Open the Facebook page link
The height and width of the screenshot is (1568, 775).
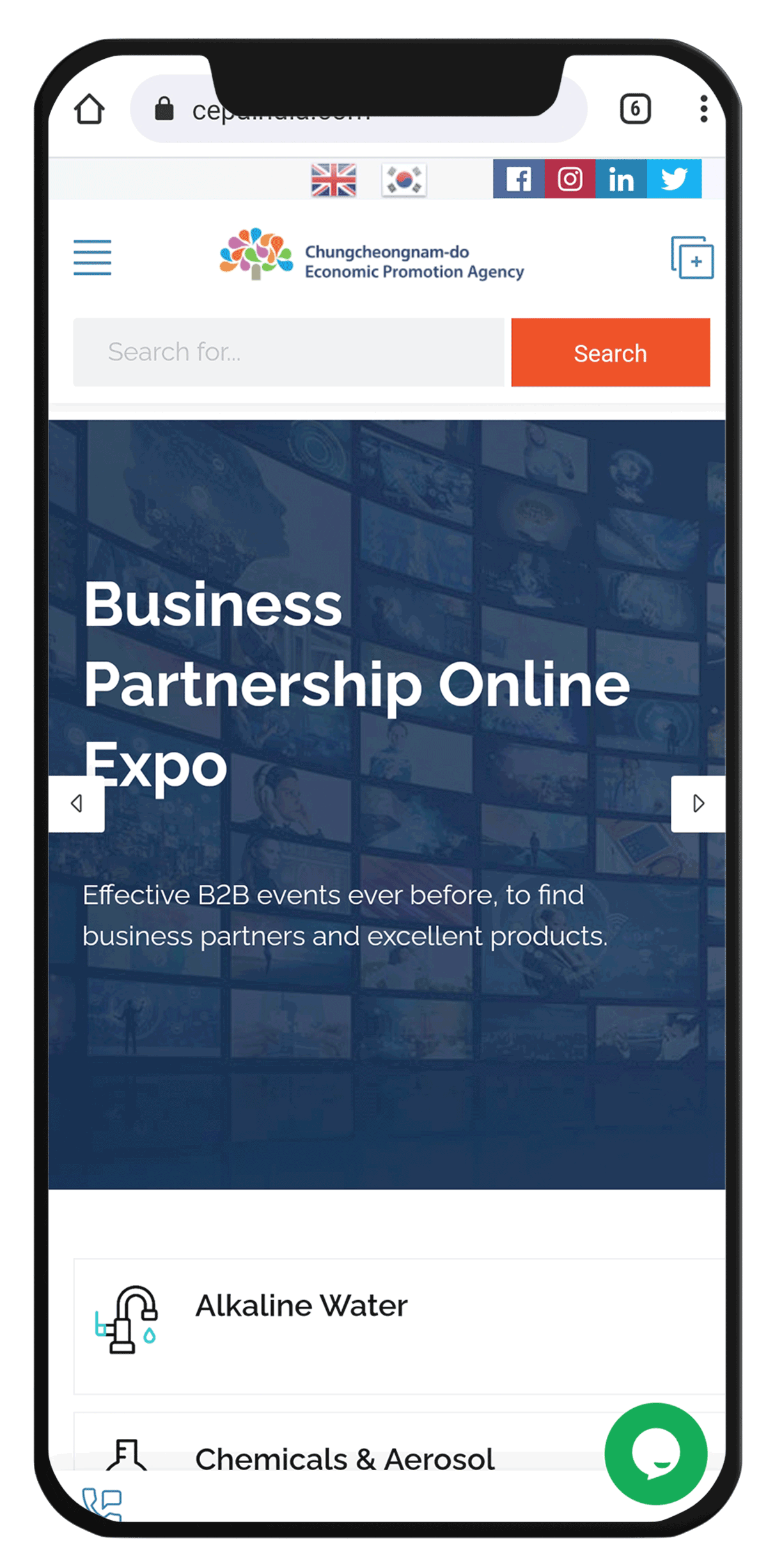tap(518, 179)
